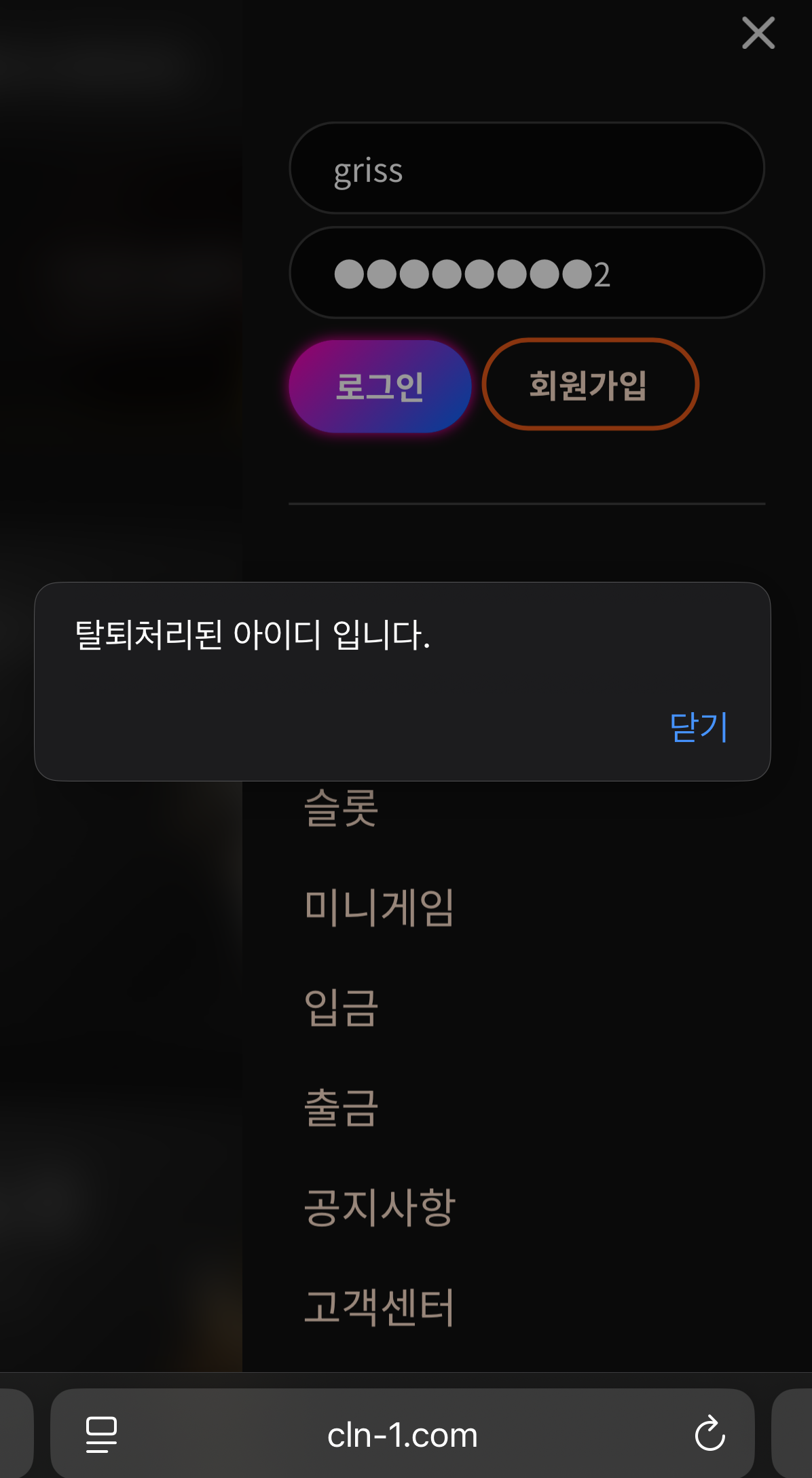Focus the password input field
812x1478 pixels.
527,273
